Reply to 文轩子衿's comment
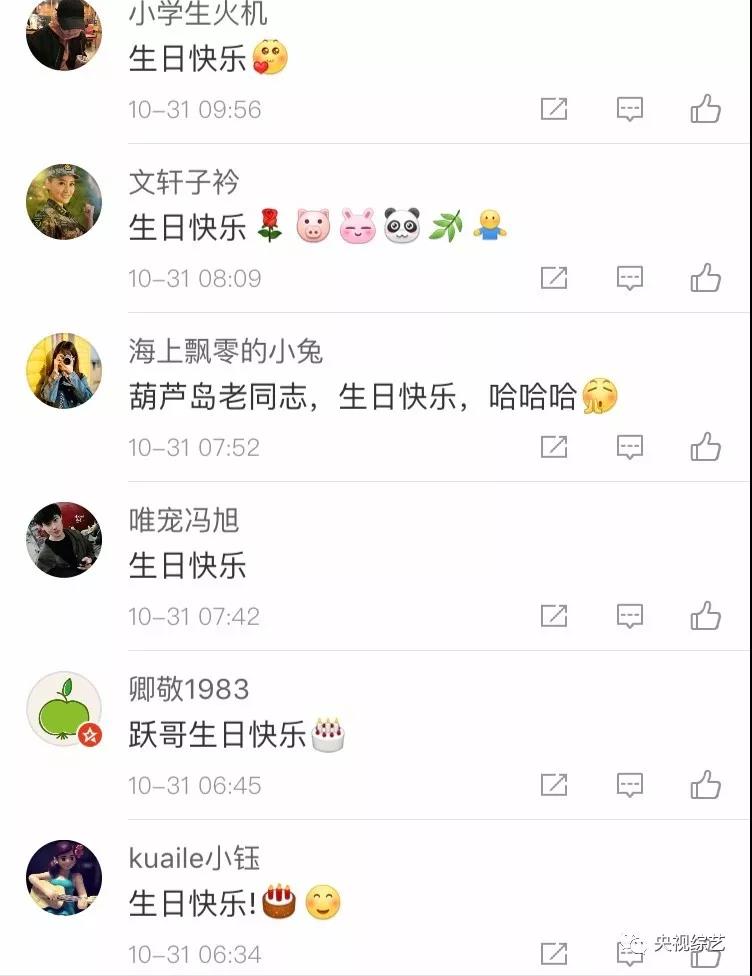Image resolution: width=752 pixels, height=976 pixels. (629, 278)
